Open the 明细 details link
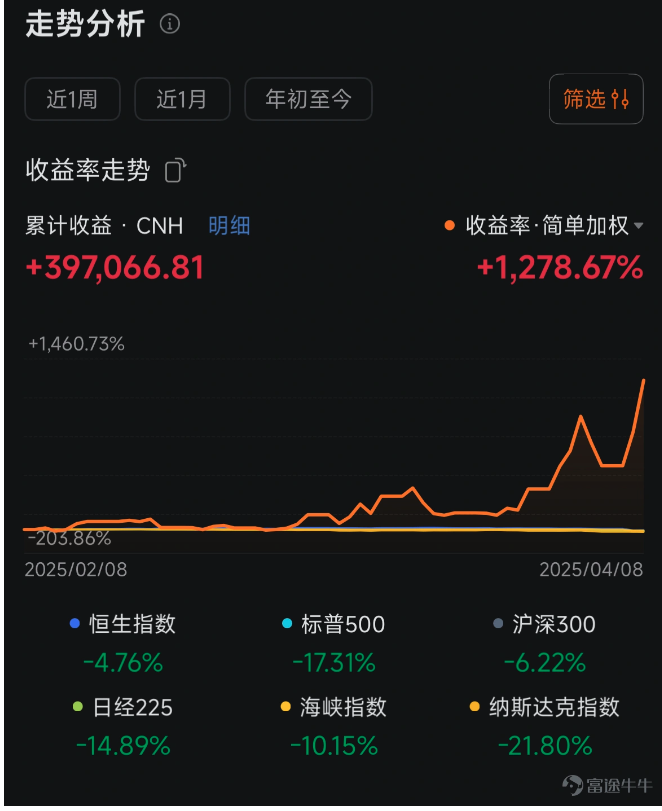Image resolution: width=662 pixels, height=811 pixels. 229,226
